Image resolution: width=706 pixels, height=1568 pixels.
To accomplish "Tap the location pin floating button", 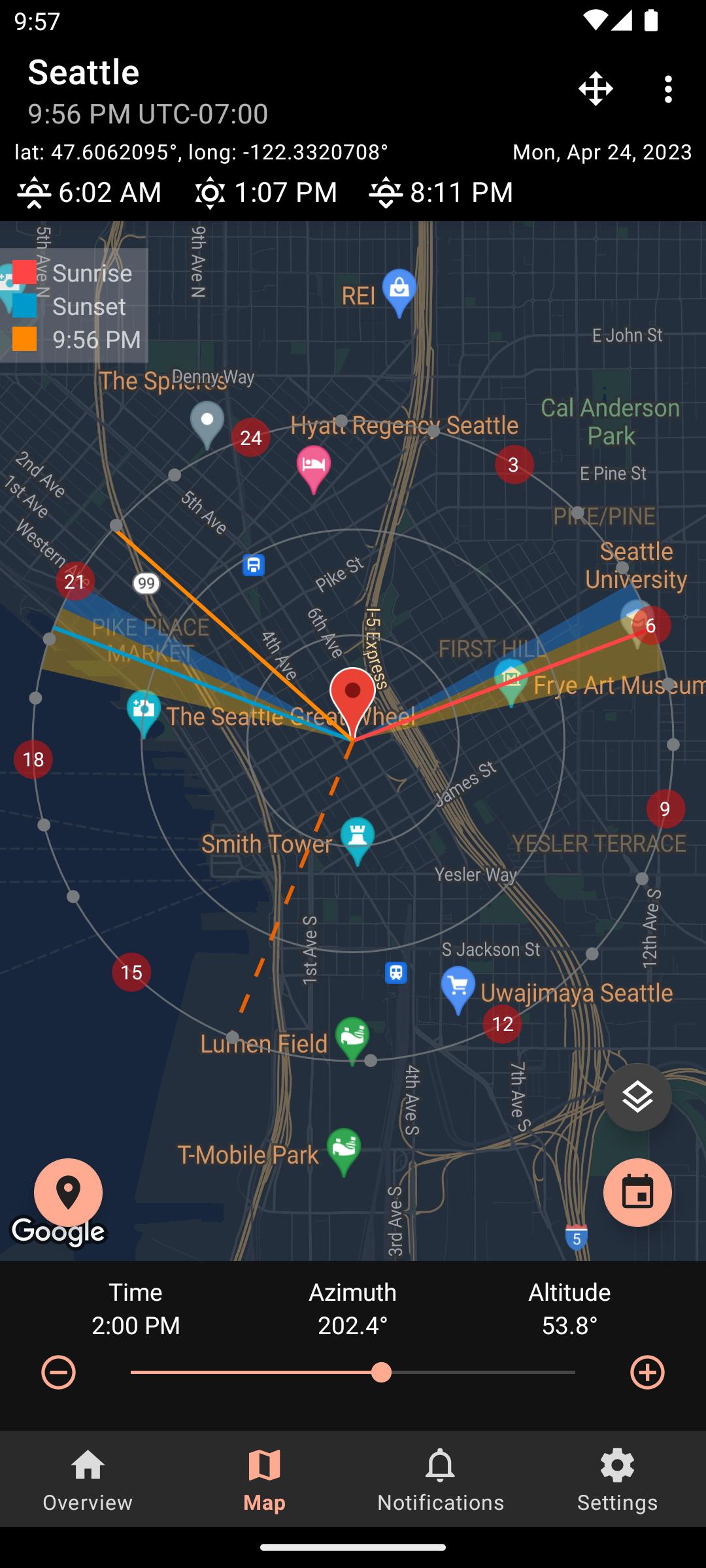I will [x=68, y=1192].
